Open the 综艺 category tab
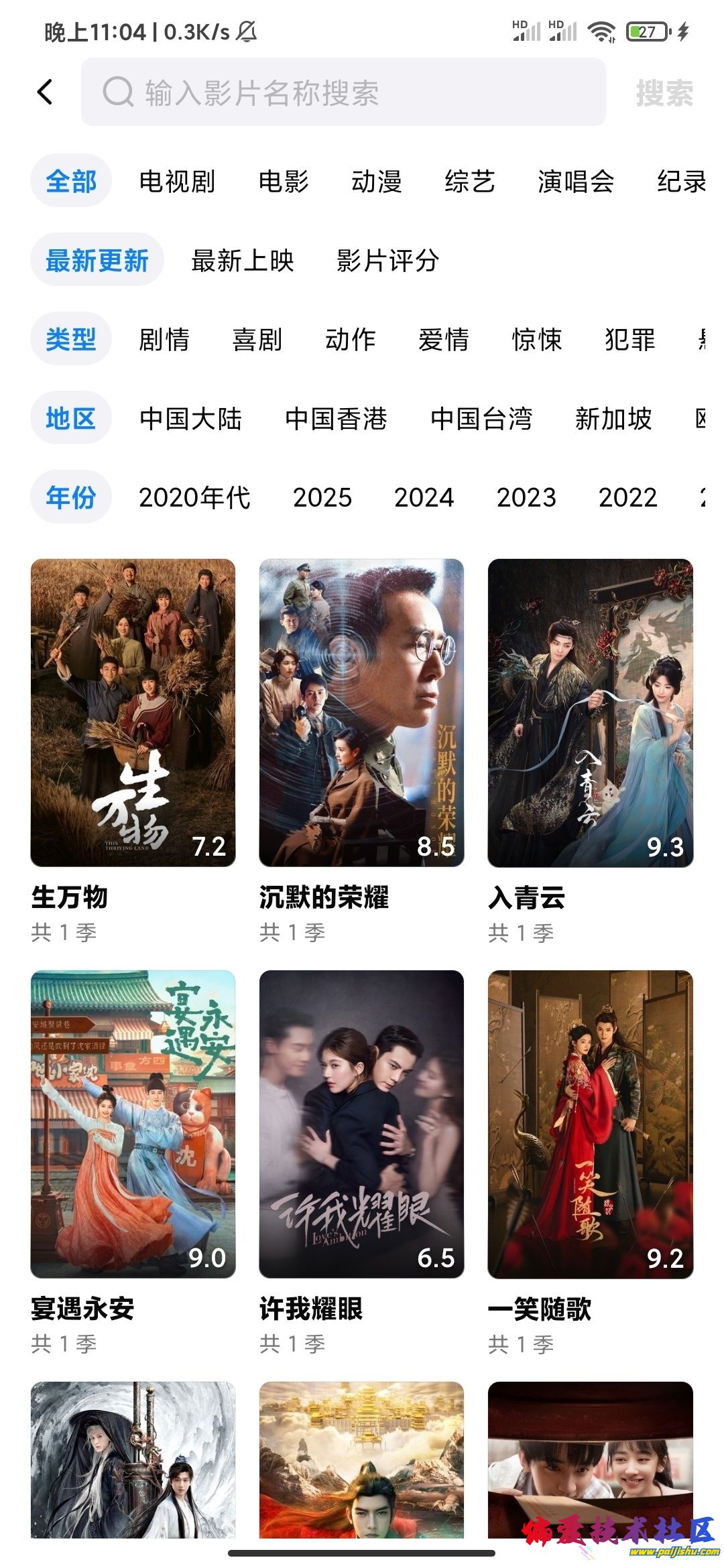This screenshot has width=724, height=1568. tap(469, 182)
